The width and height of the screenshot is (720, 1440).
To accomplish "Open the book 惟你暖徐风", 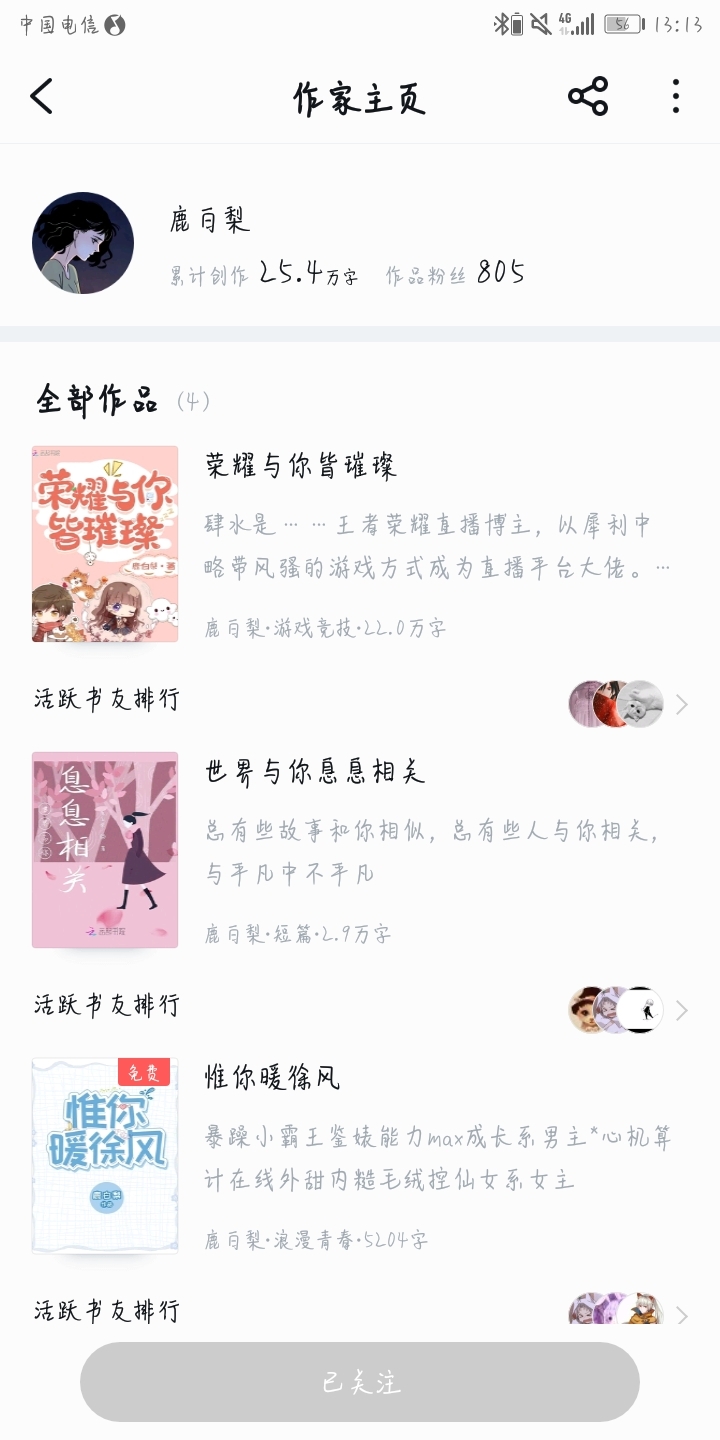I will pos(360,1156).
